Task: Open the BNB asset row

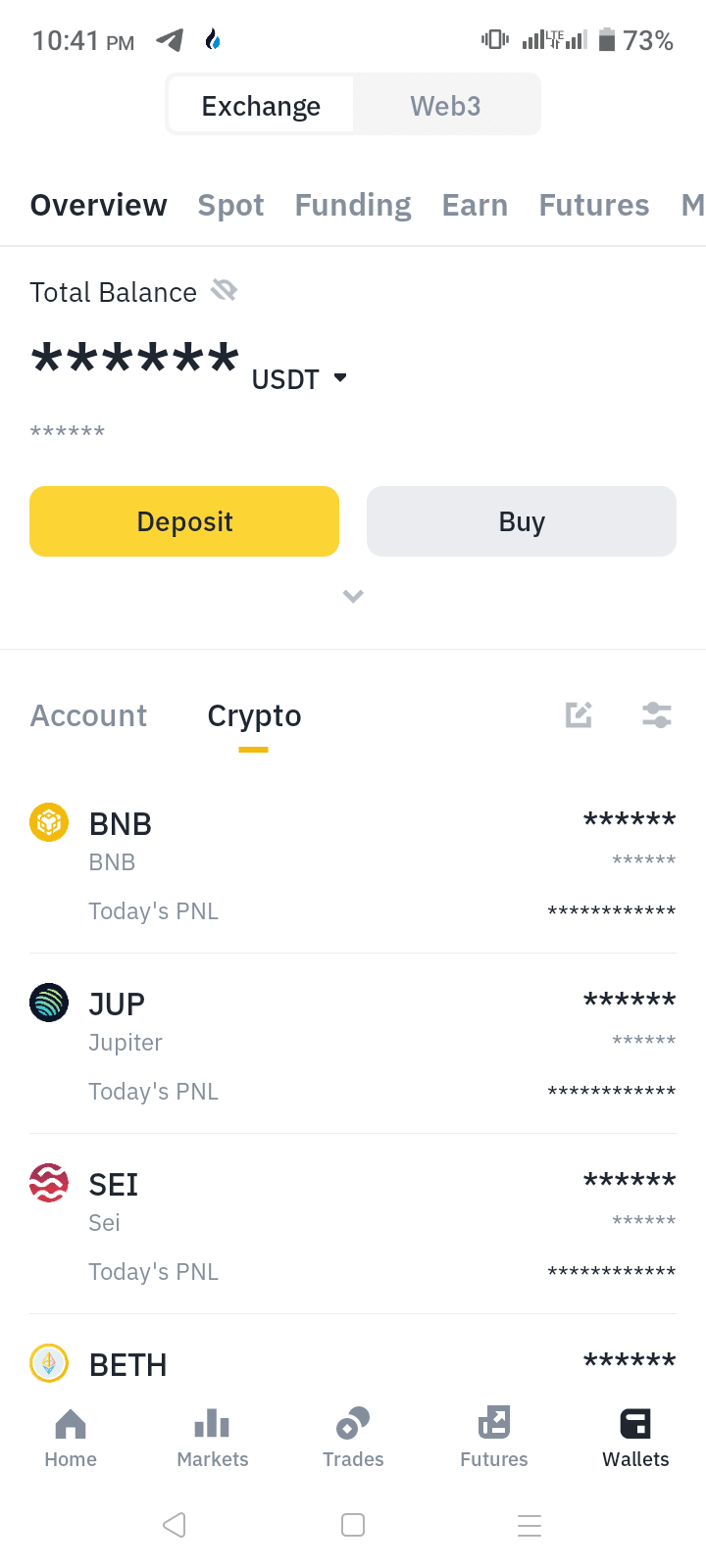Action: (x=353, y=862)
